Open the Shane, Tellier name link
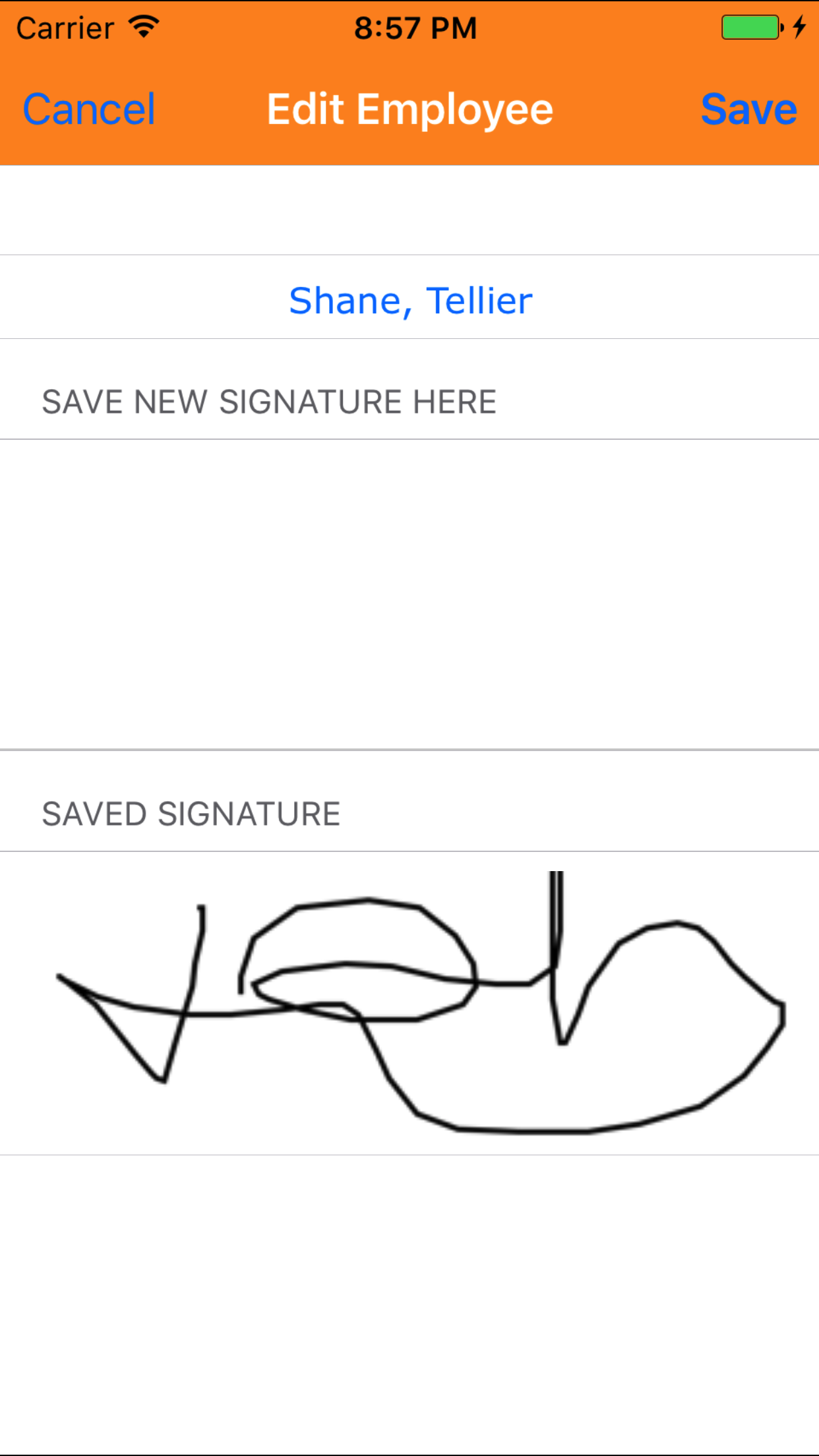This screenshot has width=819, height=1456. point(410,301)
